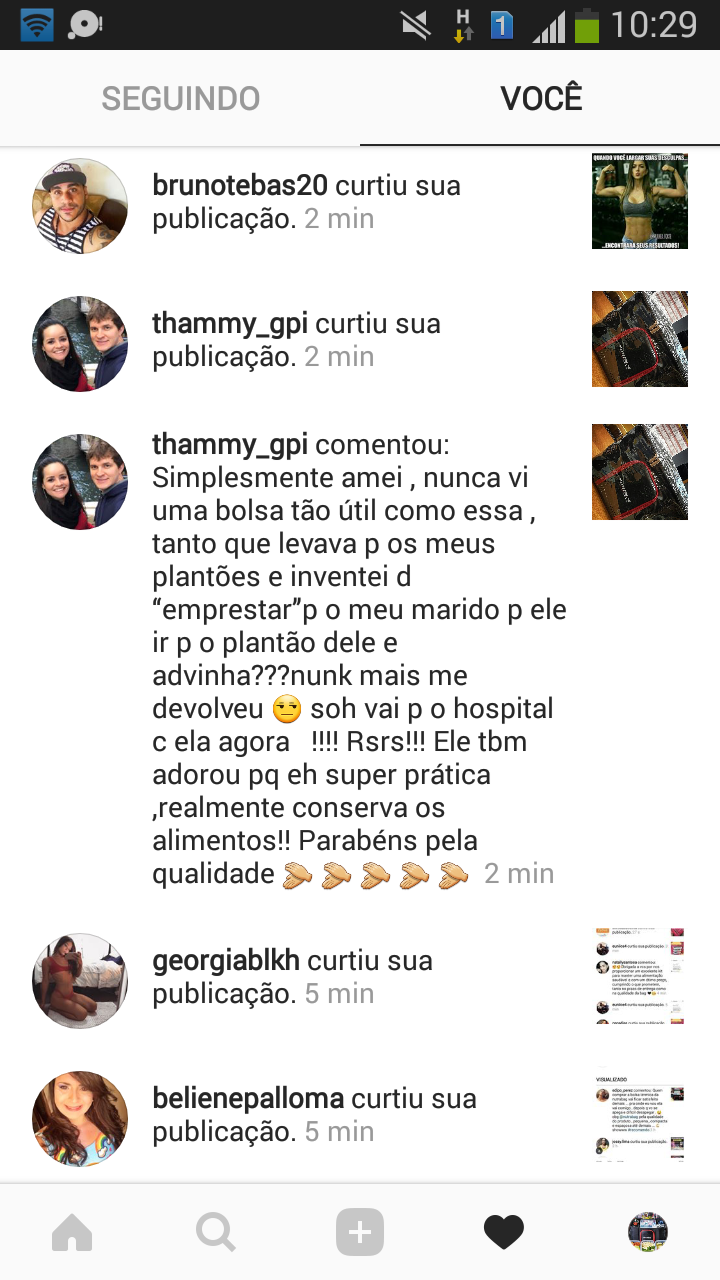Open brunotebas20's profile picture

coord(80,206)
